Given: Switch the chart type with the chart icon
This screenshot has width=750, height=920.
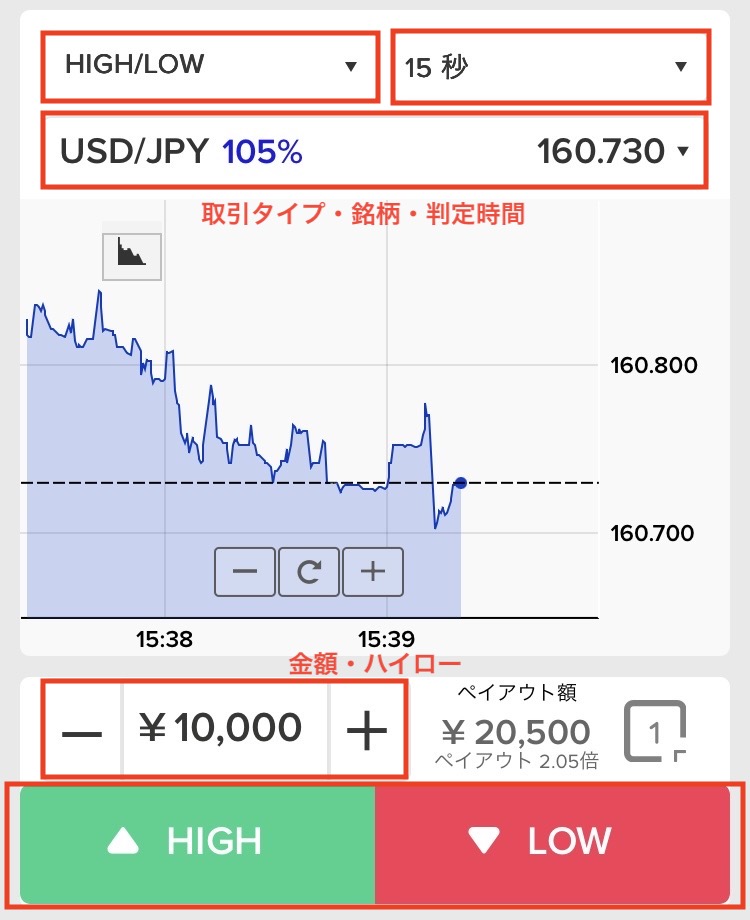Looking at the screenshot, I should (x=131, y=256).
